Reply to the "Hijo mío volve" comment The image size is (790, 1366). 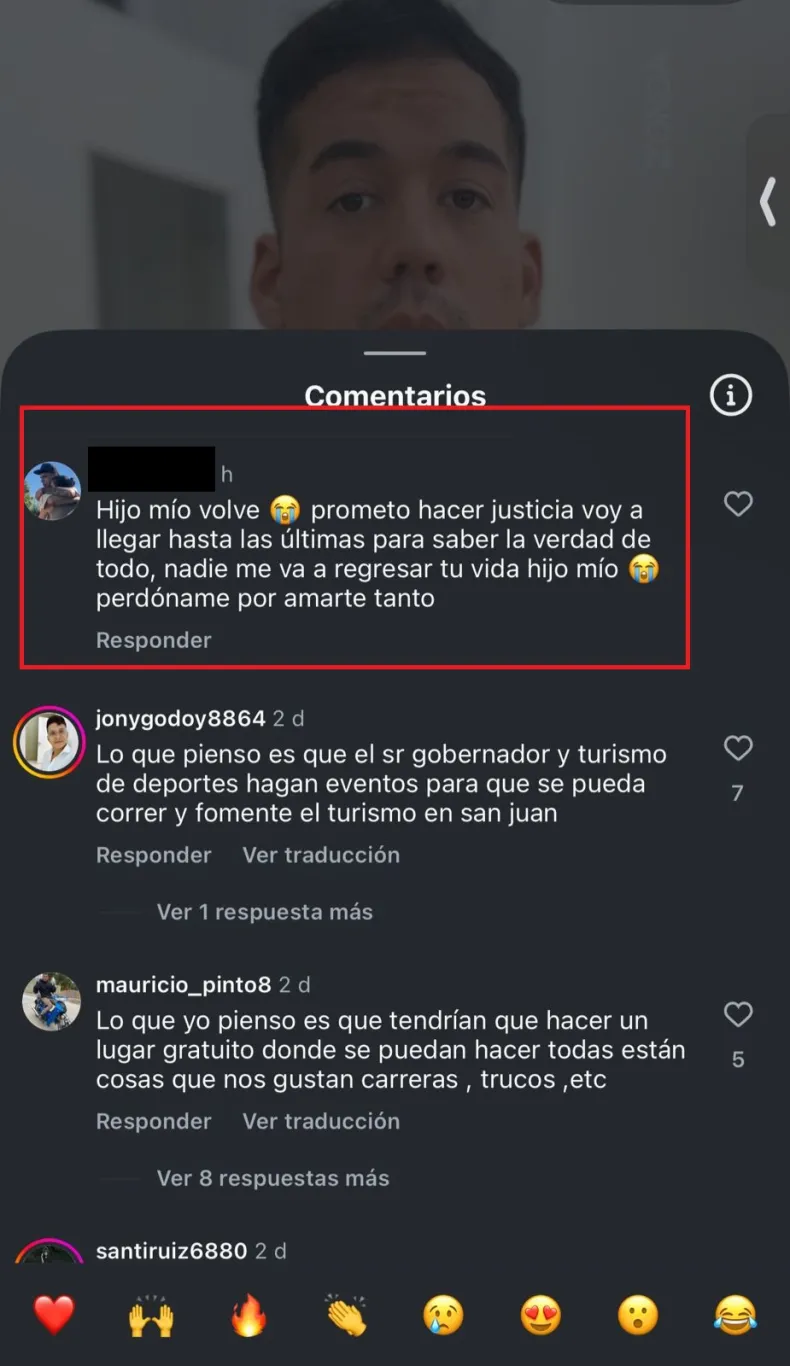pos(153,640)
